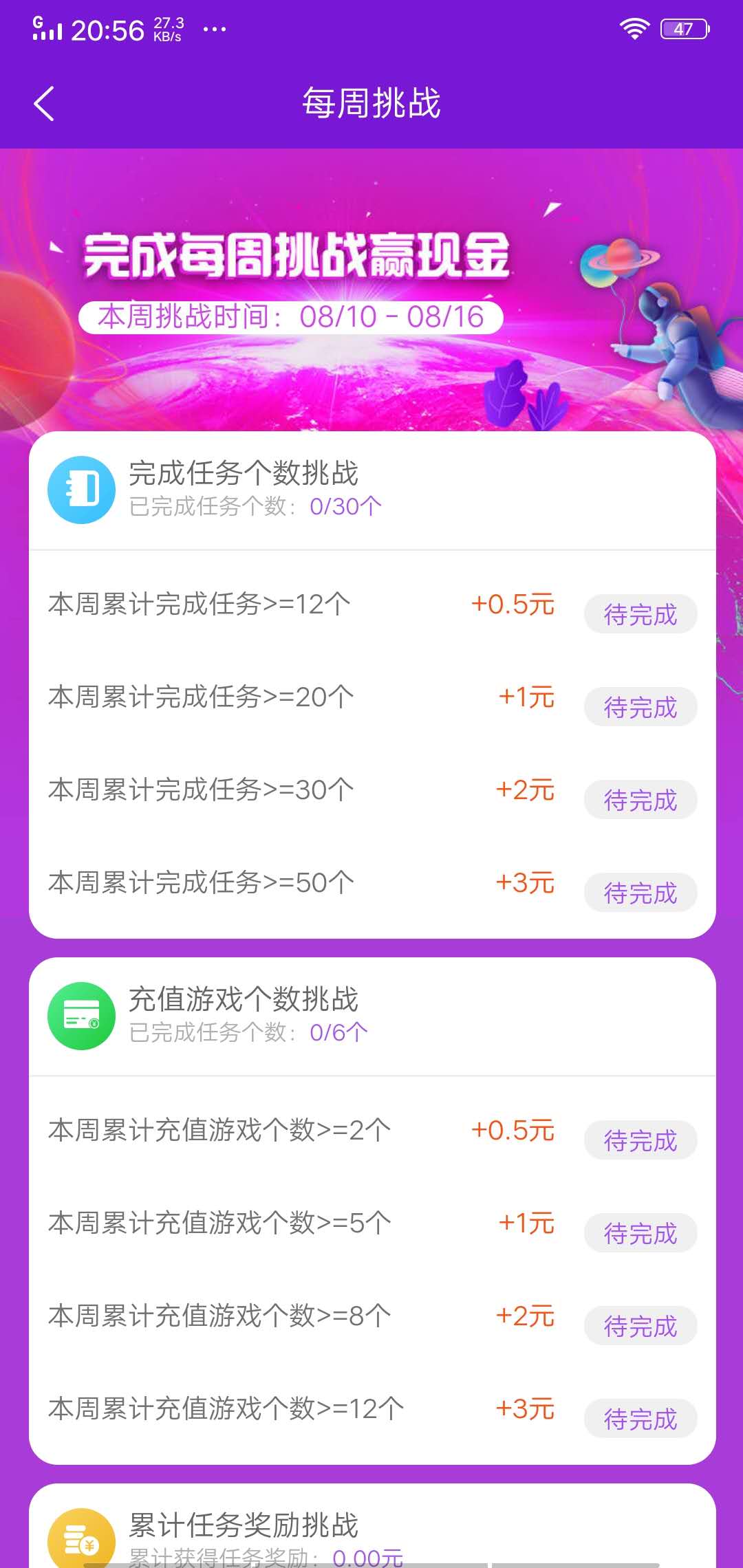Tap 待完成 for 本周累计充值游戏个数>=2个

(x=640, y=1140)
